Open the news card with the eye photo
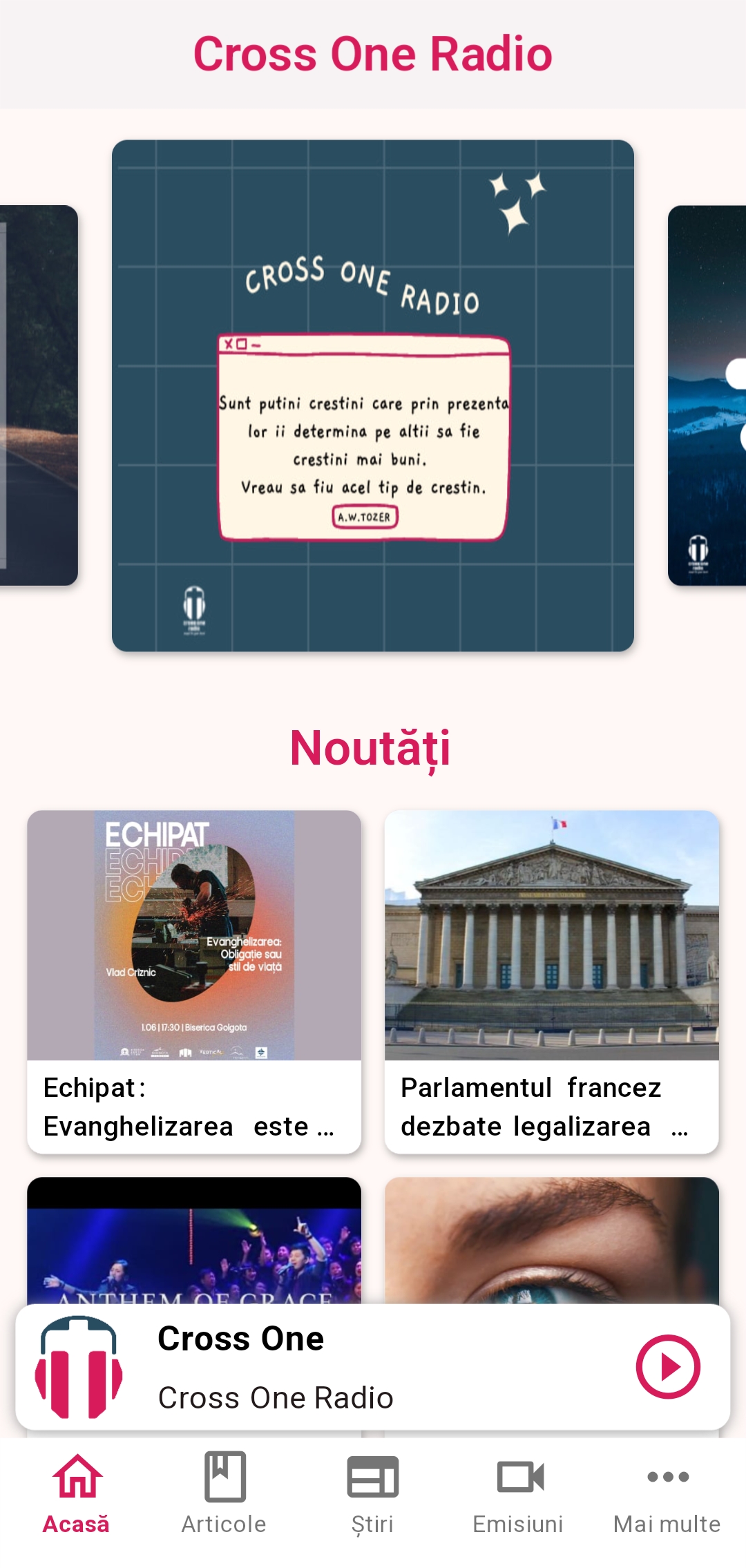Image resolution: width=746 pixels, height=1568 pixels. click(x=551, y=1243)
